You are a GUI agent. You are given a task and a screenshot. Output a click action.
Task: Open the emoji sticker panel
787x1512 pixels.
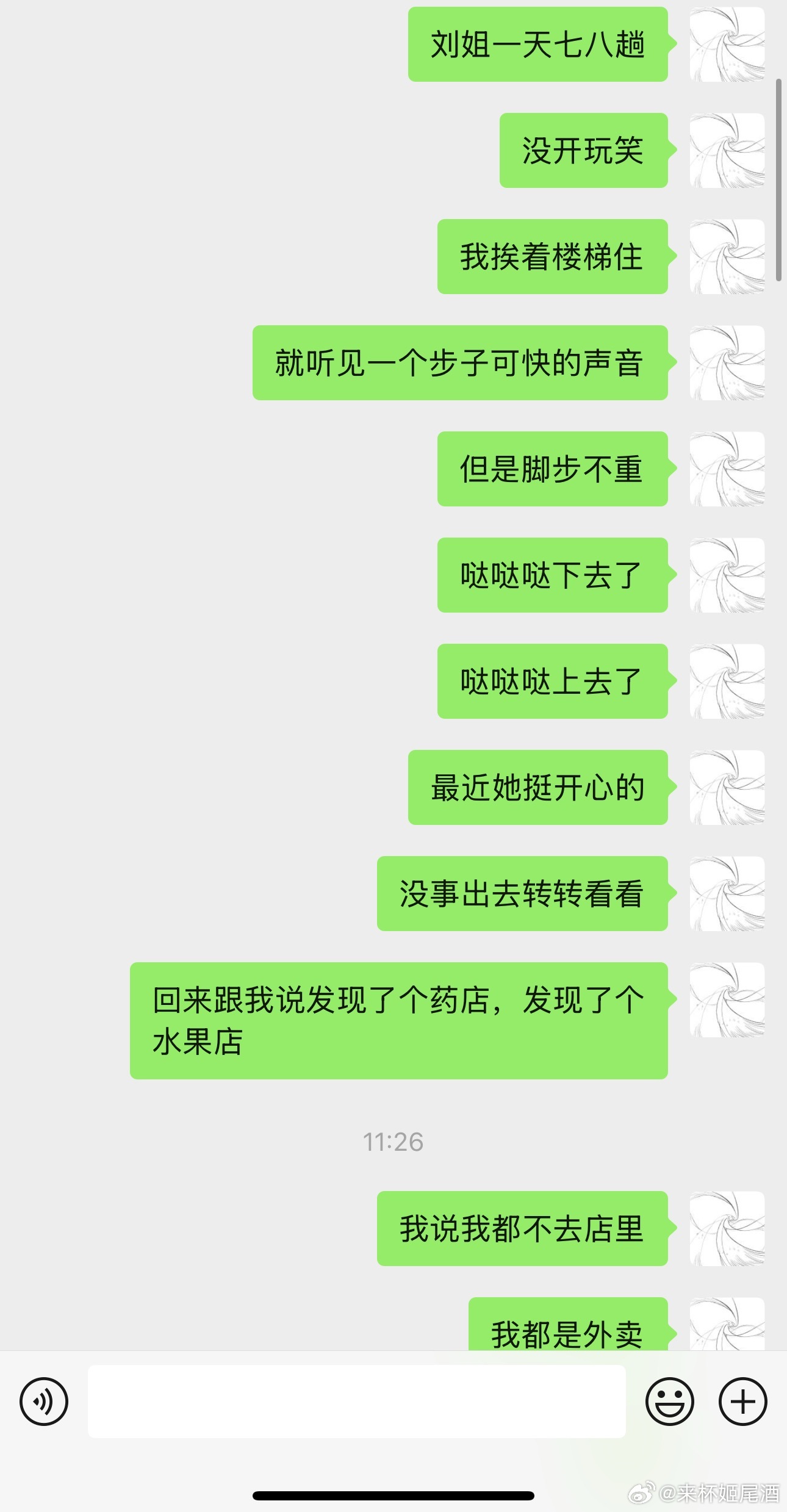click(x=669, y=1402)
